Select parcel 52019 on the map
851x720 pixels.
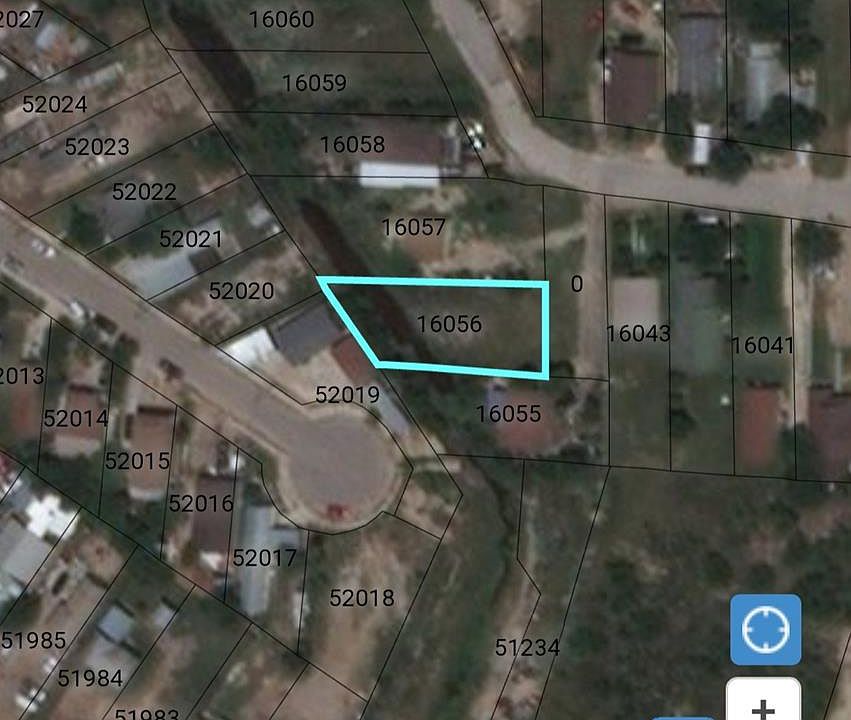pyautogui.click(x=347, y=394)
